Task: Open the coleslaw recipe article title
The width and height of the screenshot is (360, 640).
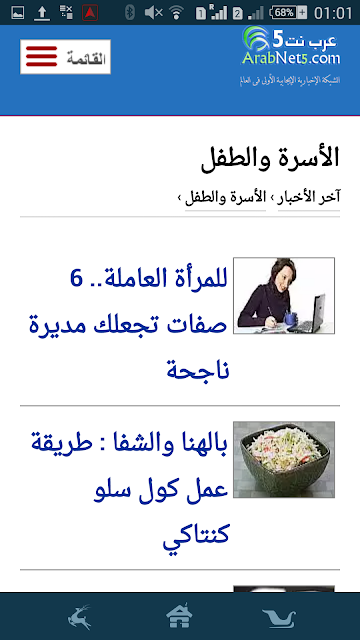Action: (x=130, y=489)
